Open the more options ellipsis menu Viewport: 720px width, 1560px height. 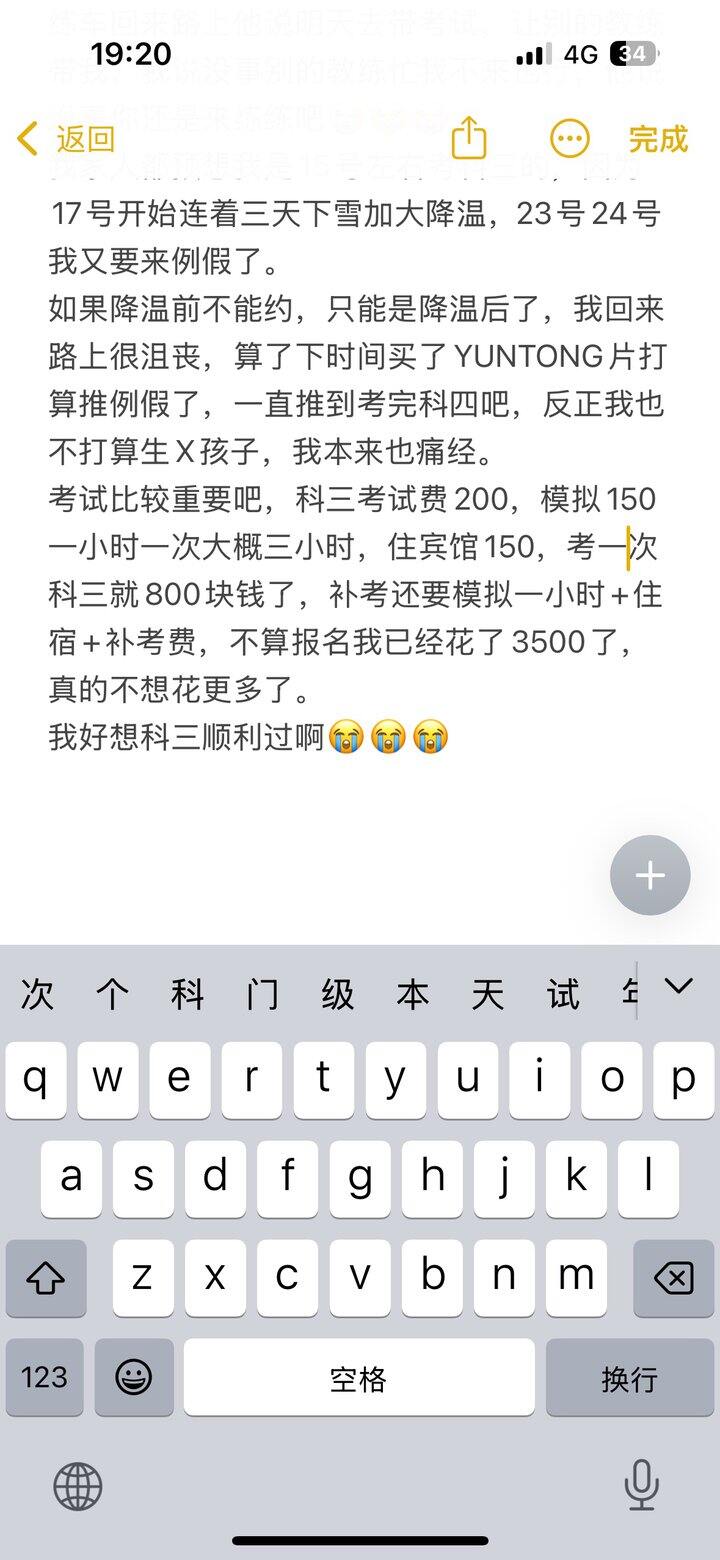570,138
